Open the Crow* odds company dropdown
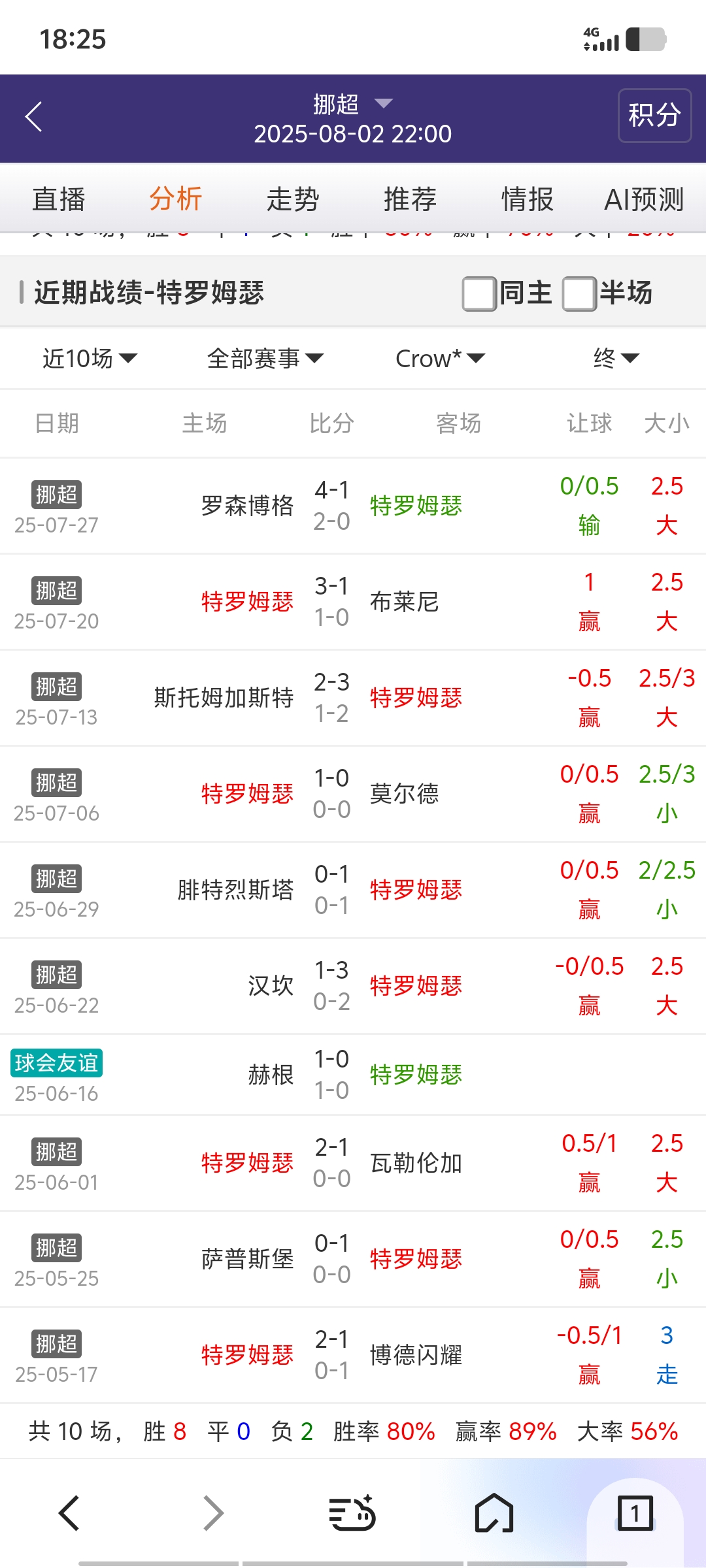Screen dimensions: 706x1568 coord(440,358)
